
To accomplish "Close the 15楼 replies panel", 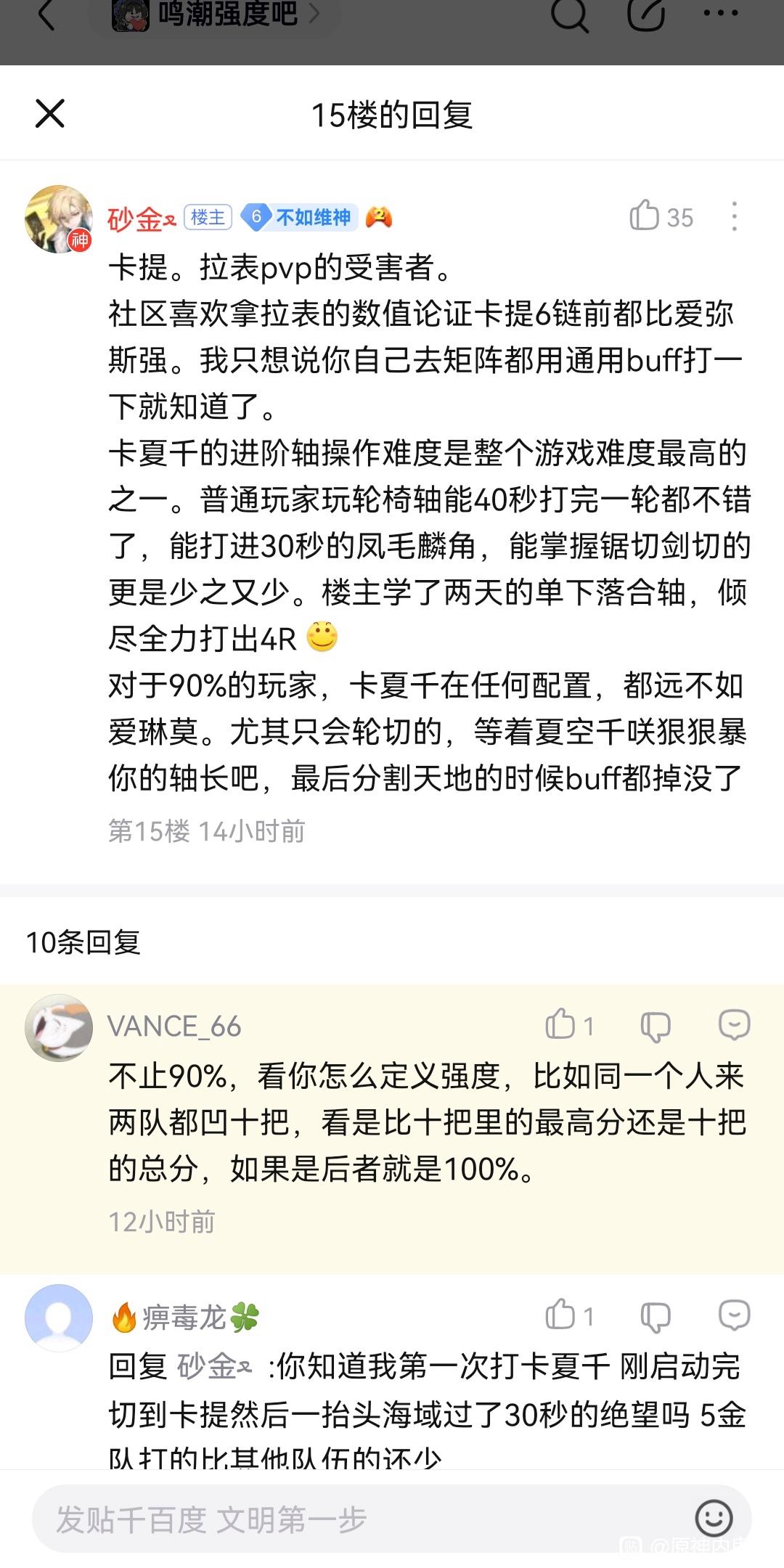I will click(x=50, y=113).
